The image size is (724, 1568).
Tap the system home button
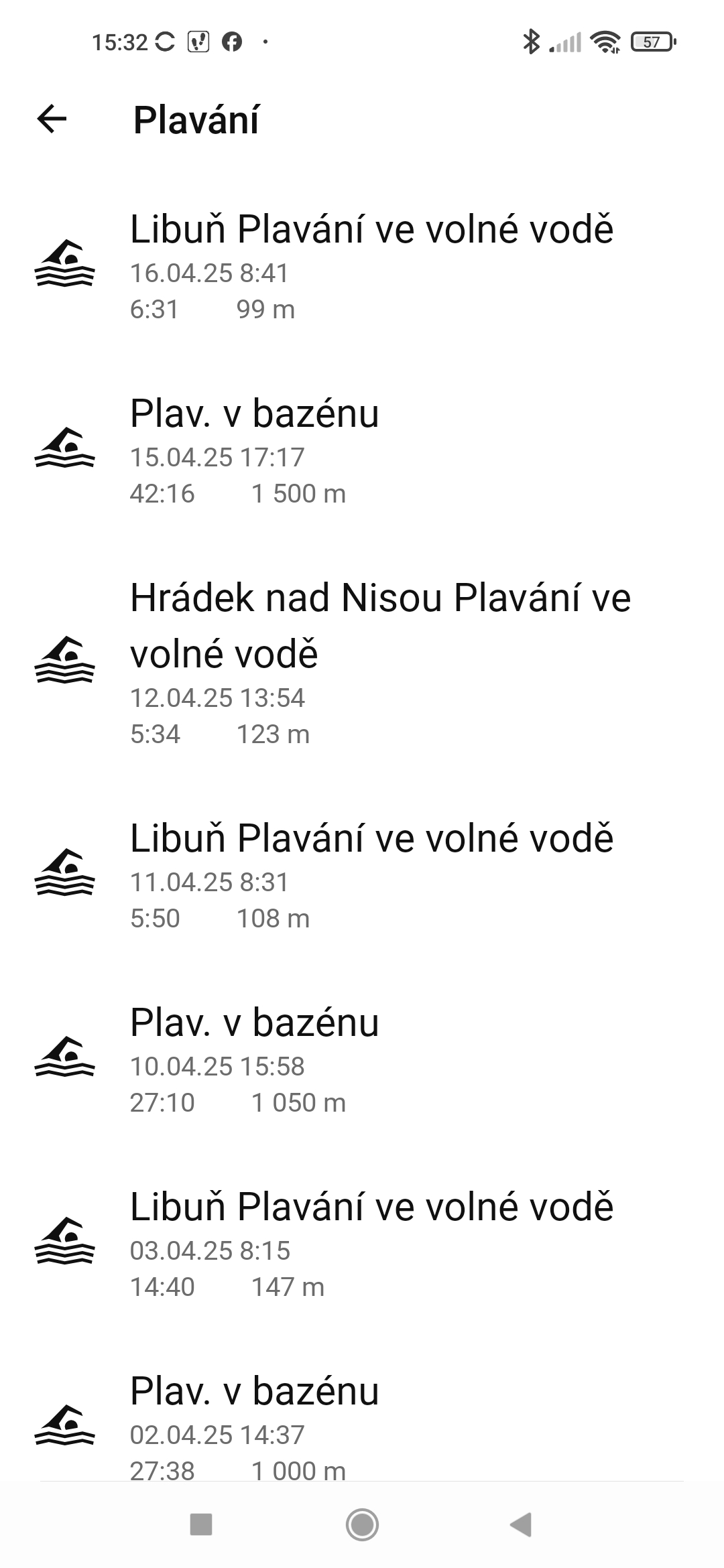[x=362, y=1524]
